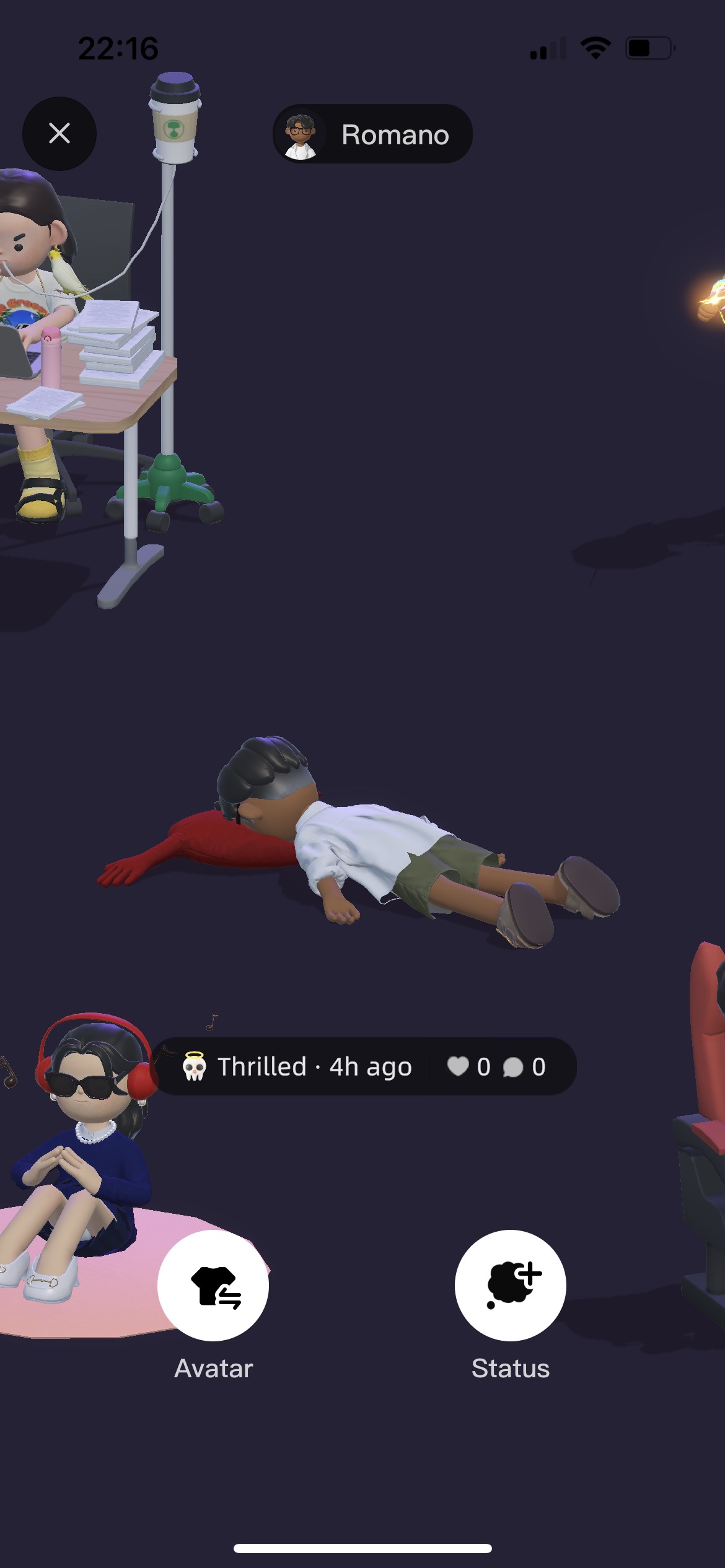Like the Thrilled status
Screen dimensions: 725x1568
coord(459,1066)
